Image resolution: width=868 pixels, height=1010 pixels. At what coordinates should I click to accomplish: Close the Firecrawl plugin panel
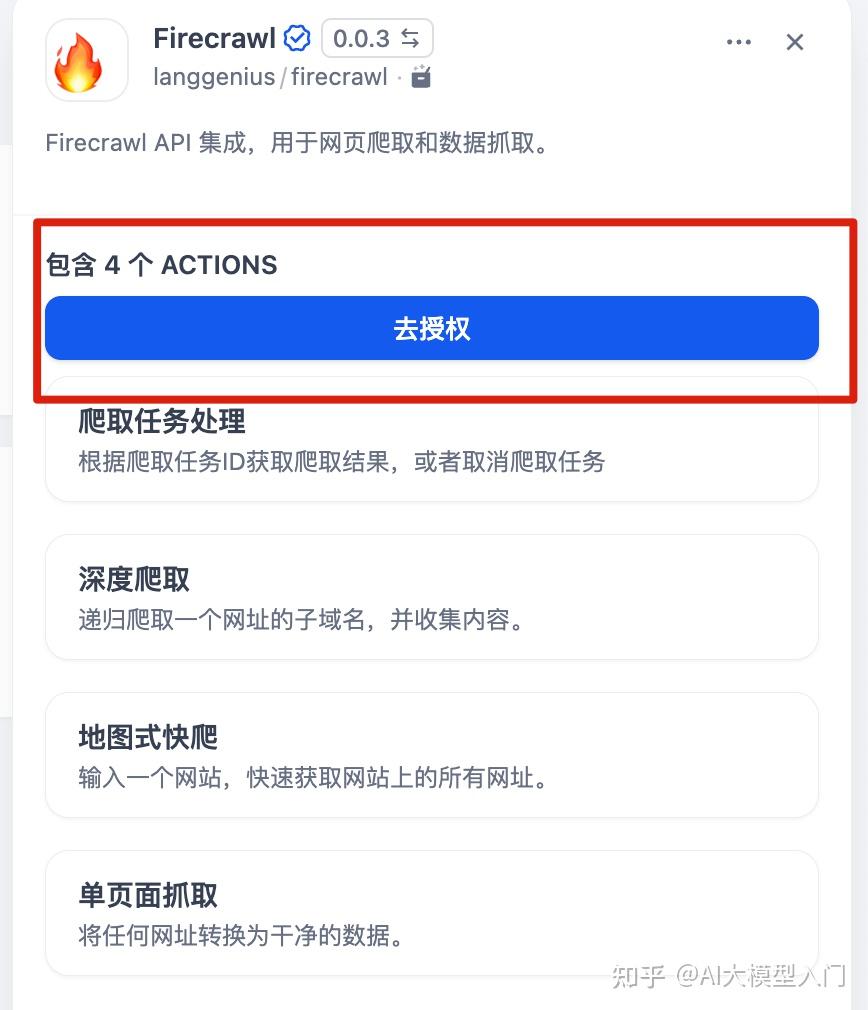click(x=795, y=42)
